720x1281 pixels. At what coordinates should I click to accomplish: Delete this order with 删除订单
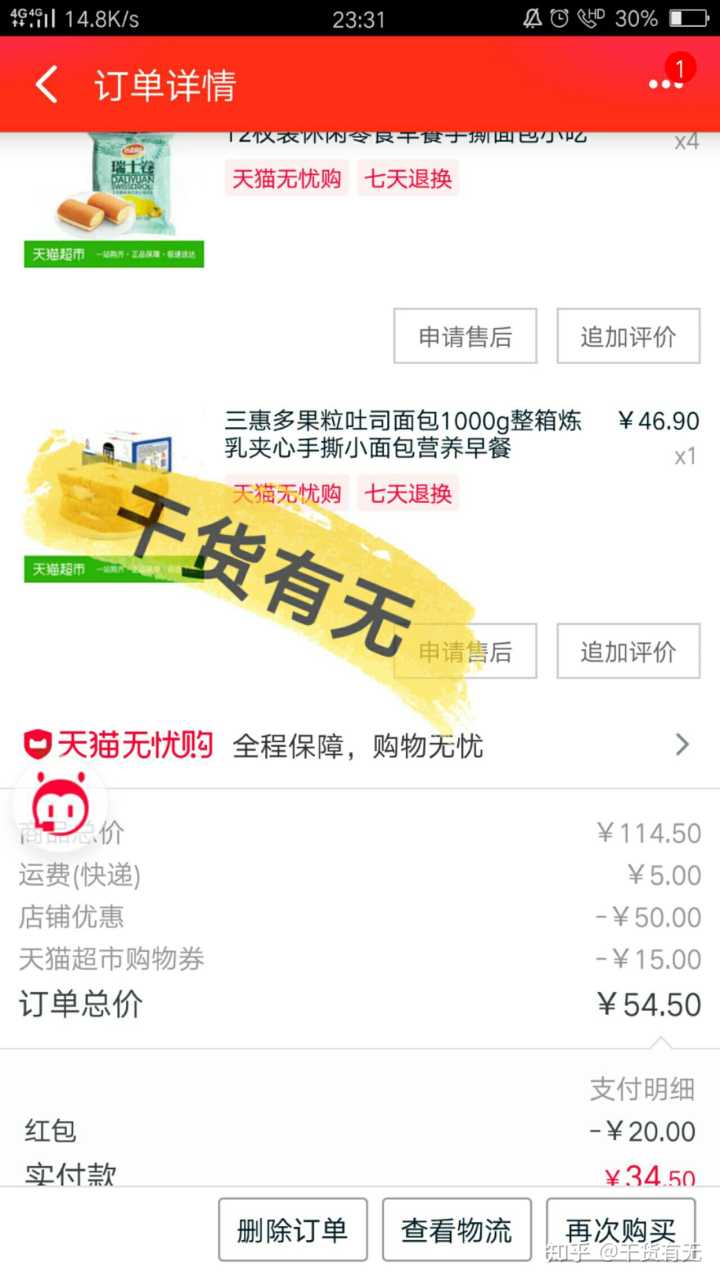pos(293,1230)
